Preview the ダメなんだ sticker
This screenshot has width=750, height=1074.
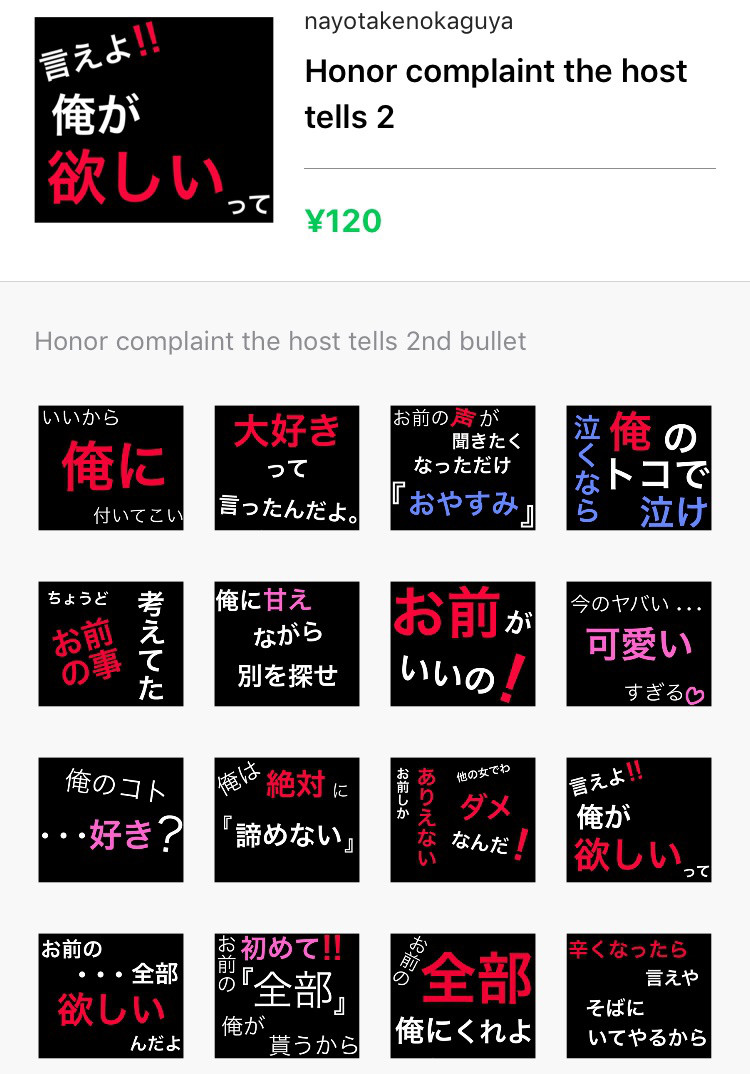(463, 820)
